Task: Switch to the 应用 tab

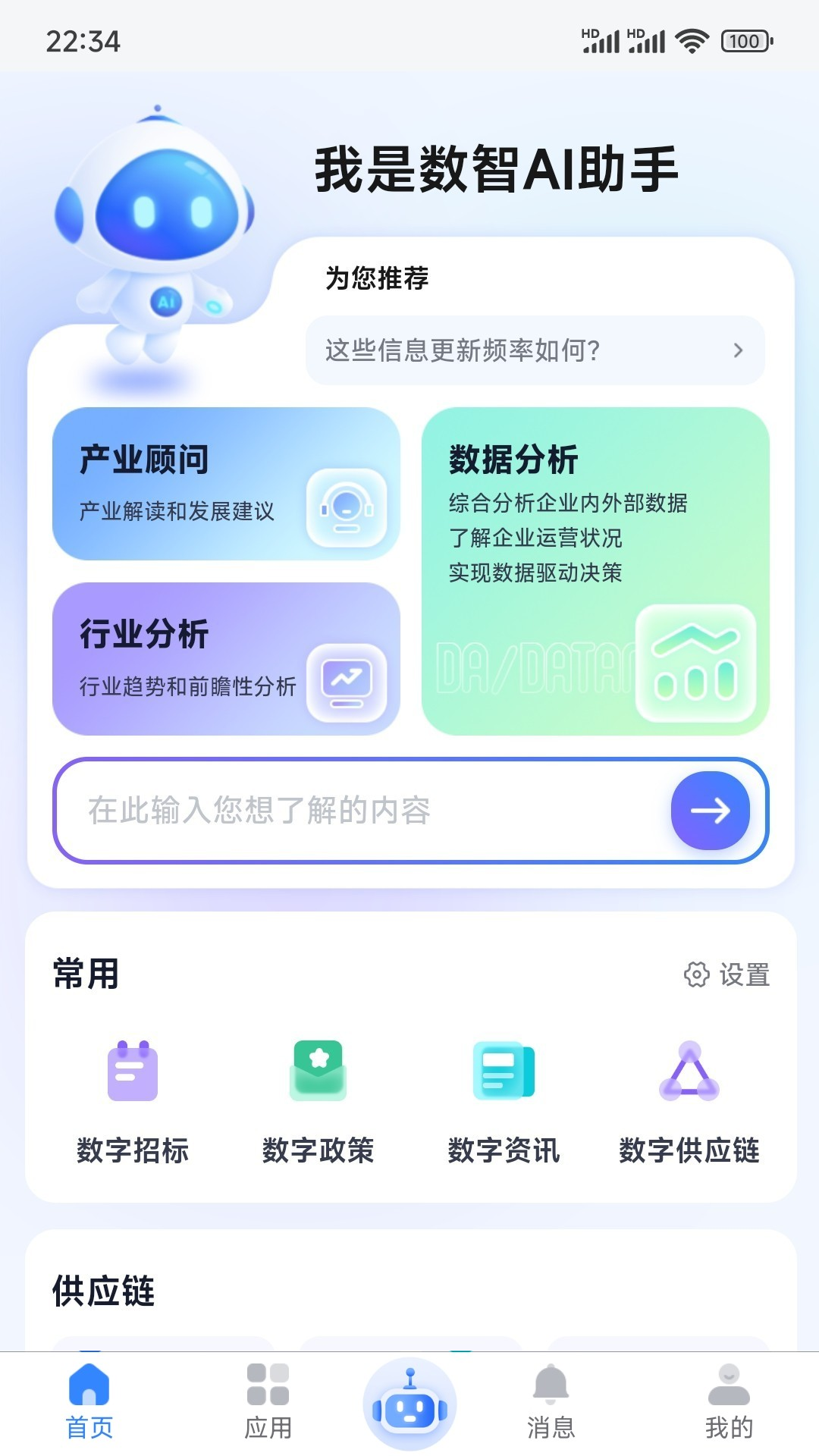Action: tap(268, 1403)
